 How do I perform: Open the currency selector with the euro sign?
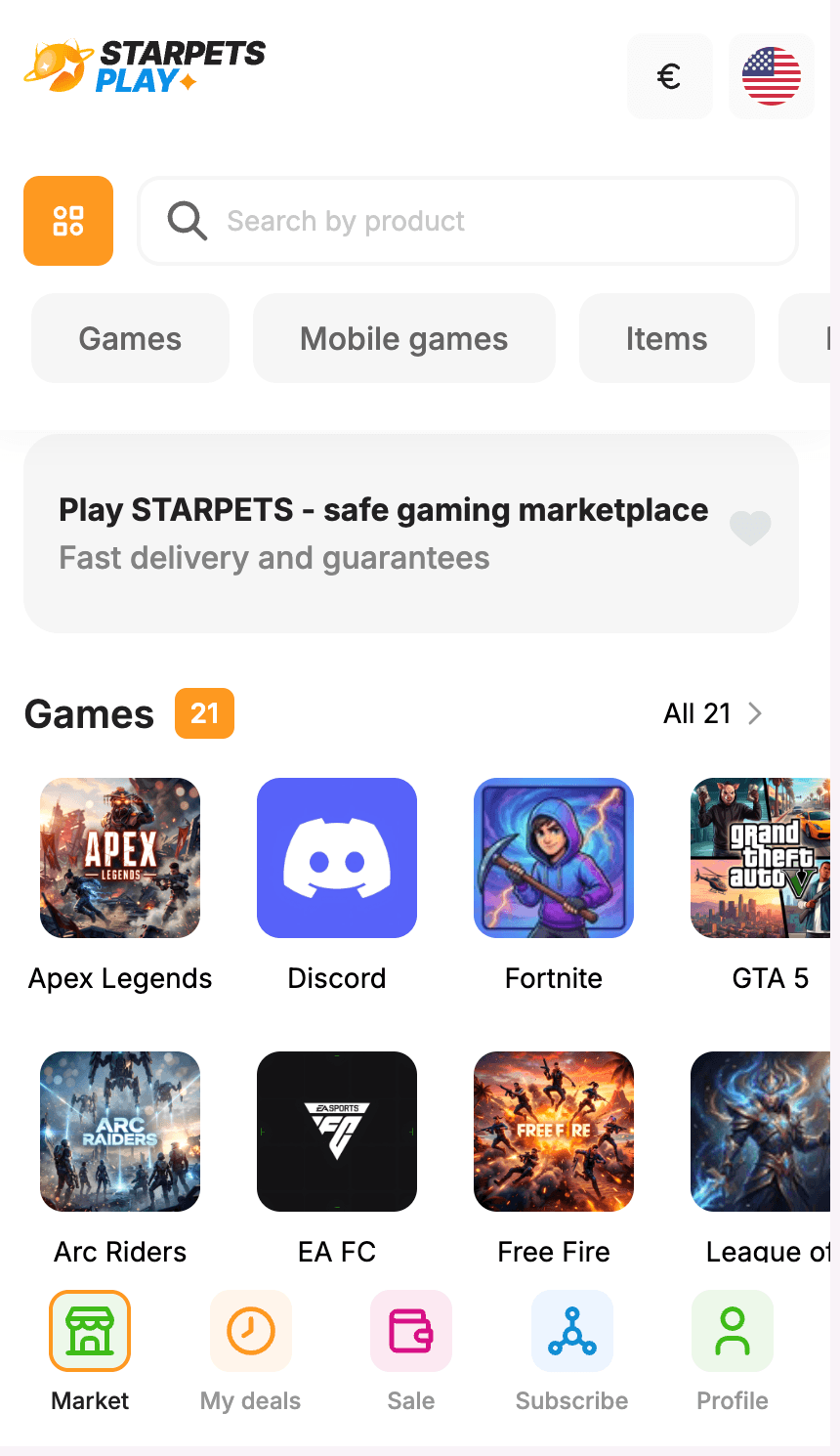[x=669, y=76]
